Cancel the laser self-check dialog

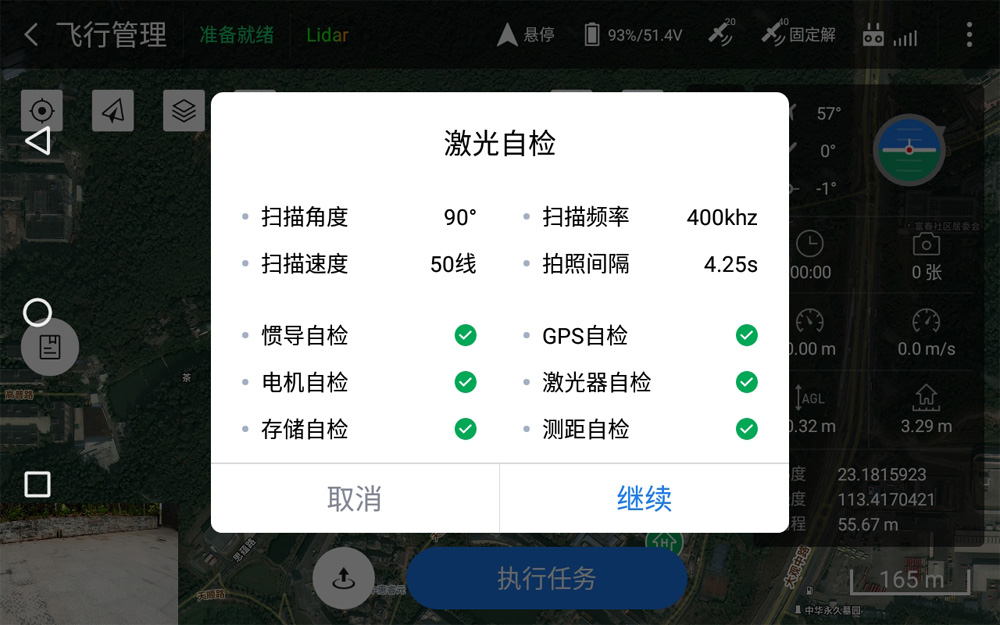coord(354,498)
